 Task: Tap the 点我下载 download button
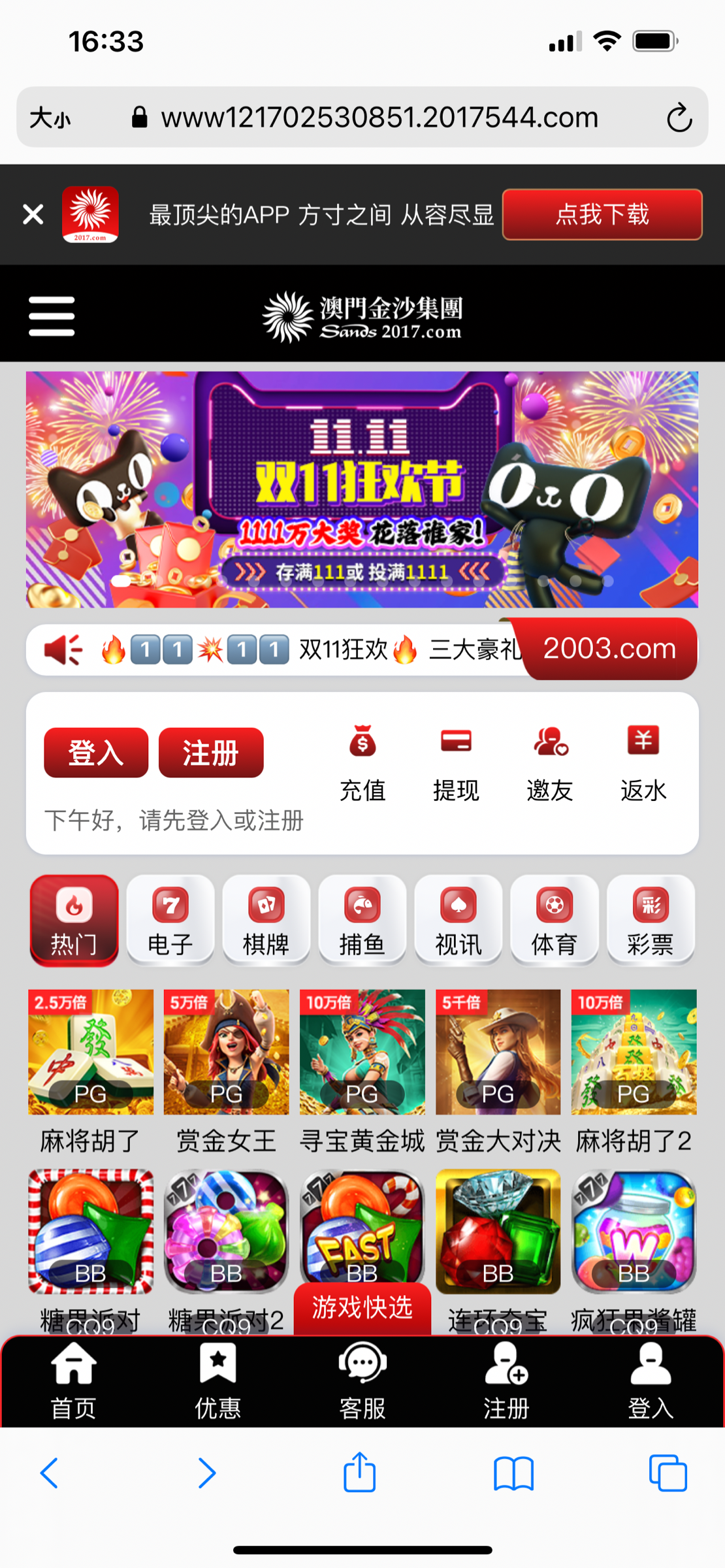[602, 214]
